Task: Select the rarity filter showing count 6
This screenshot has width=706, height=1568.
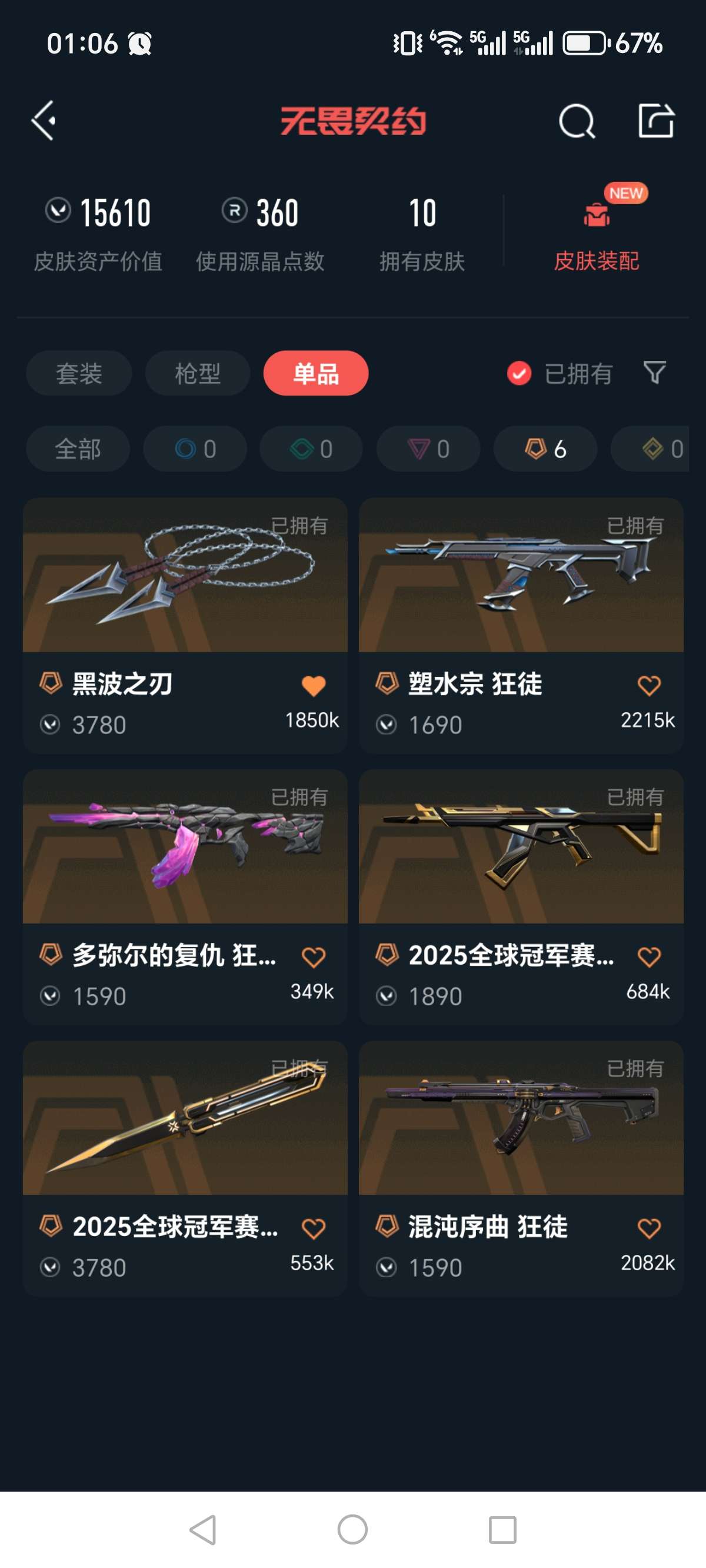Action: [x=545, y=449]
